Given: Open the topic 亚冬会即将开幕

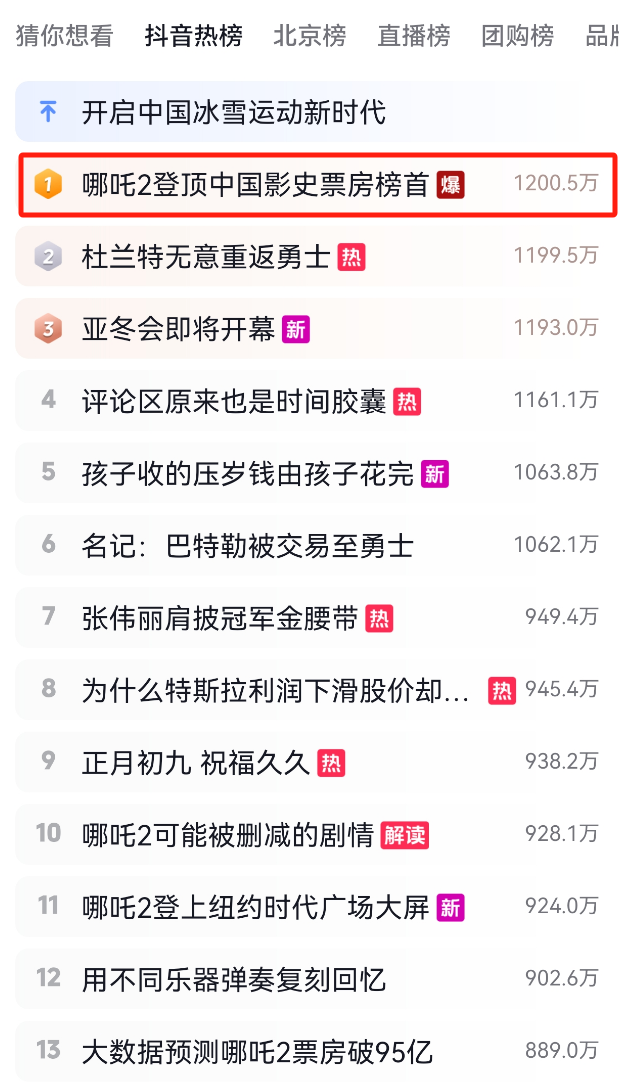Looking at the screenshot, I should [x=178, y=329].
